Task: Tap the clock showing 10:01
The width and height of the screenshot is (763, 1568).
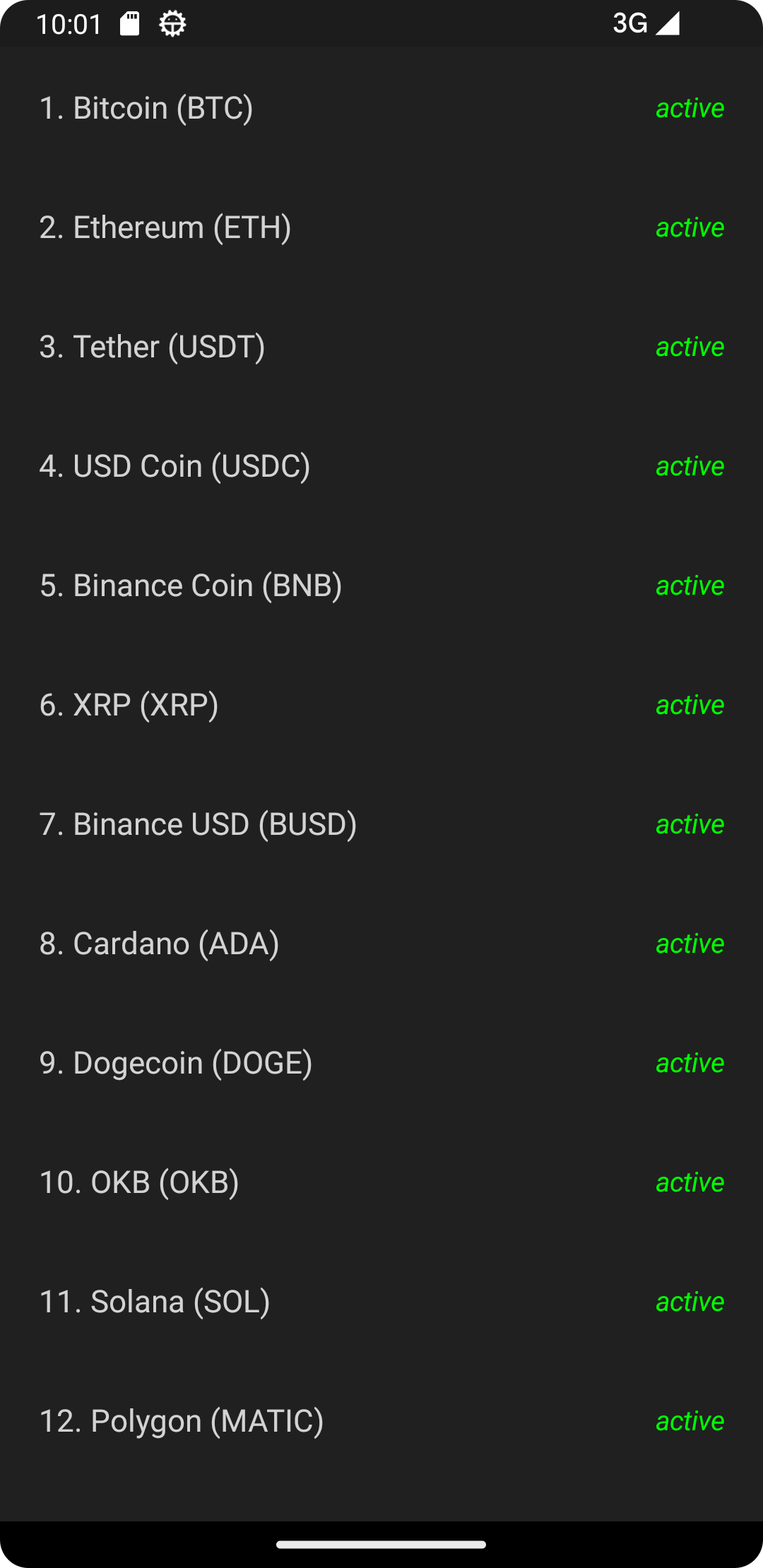Action: point(69,23)
